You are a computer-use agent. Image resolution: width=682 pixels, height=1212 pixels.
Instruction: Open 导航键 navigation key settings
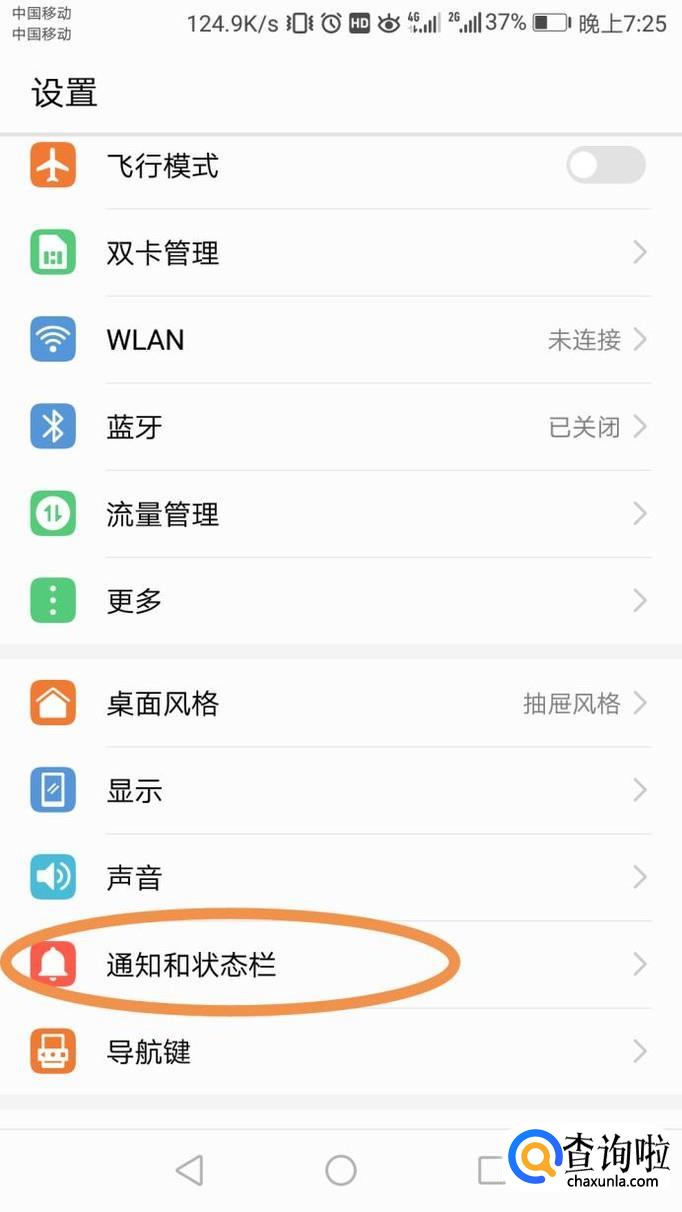coord(341,1052)
